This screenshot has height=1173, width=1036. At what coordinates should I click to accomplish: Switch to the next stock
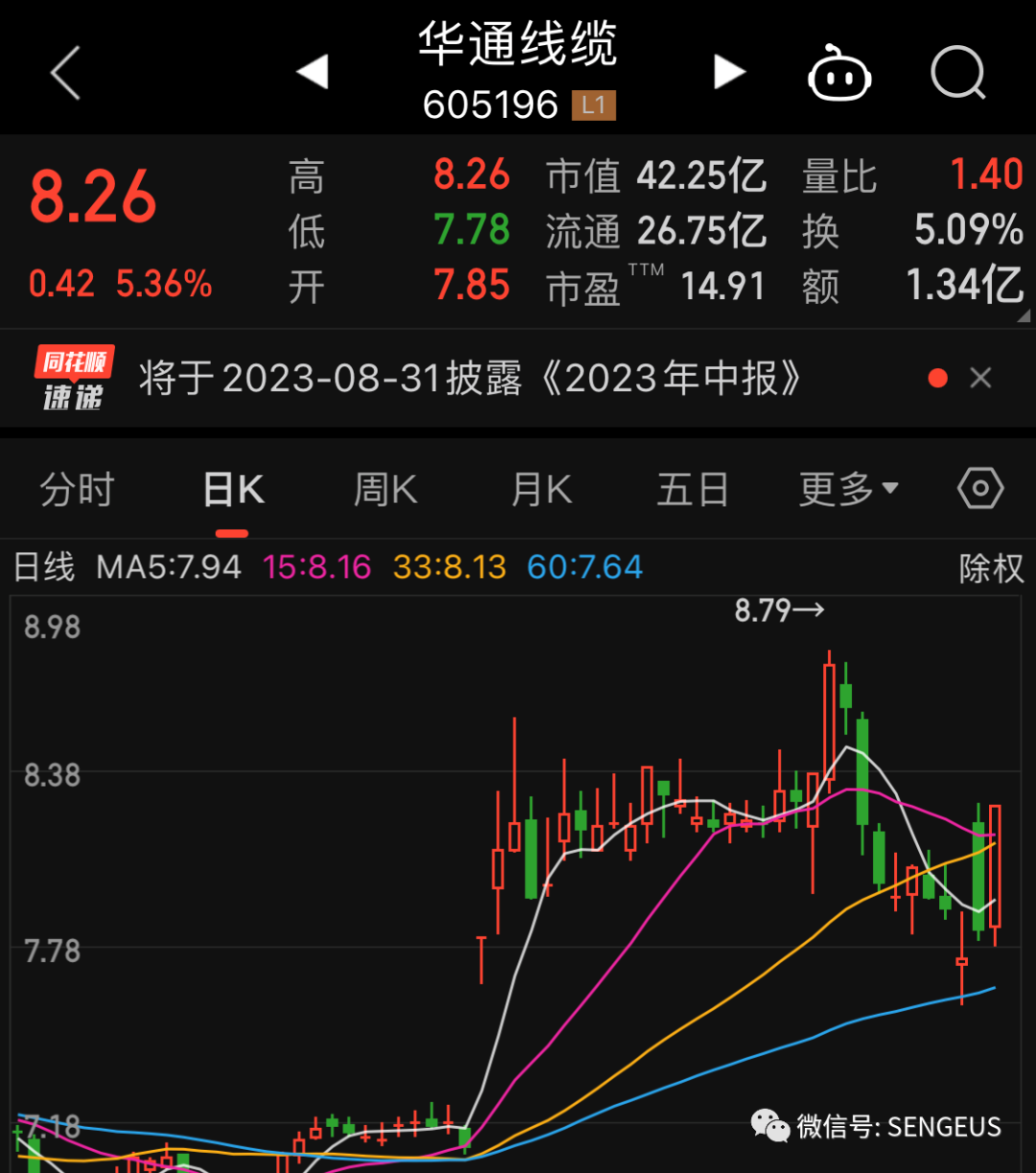tap(729, 73)
